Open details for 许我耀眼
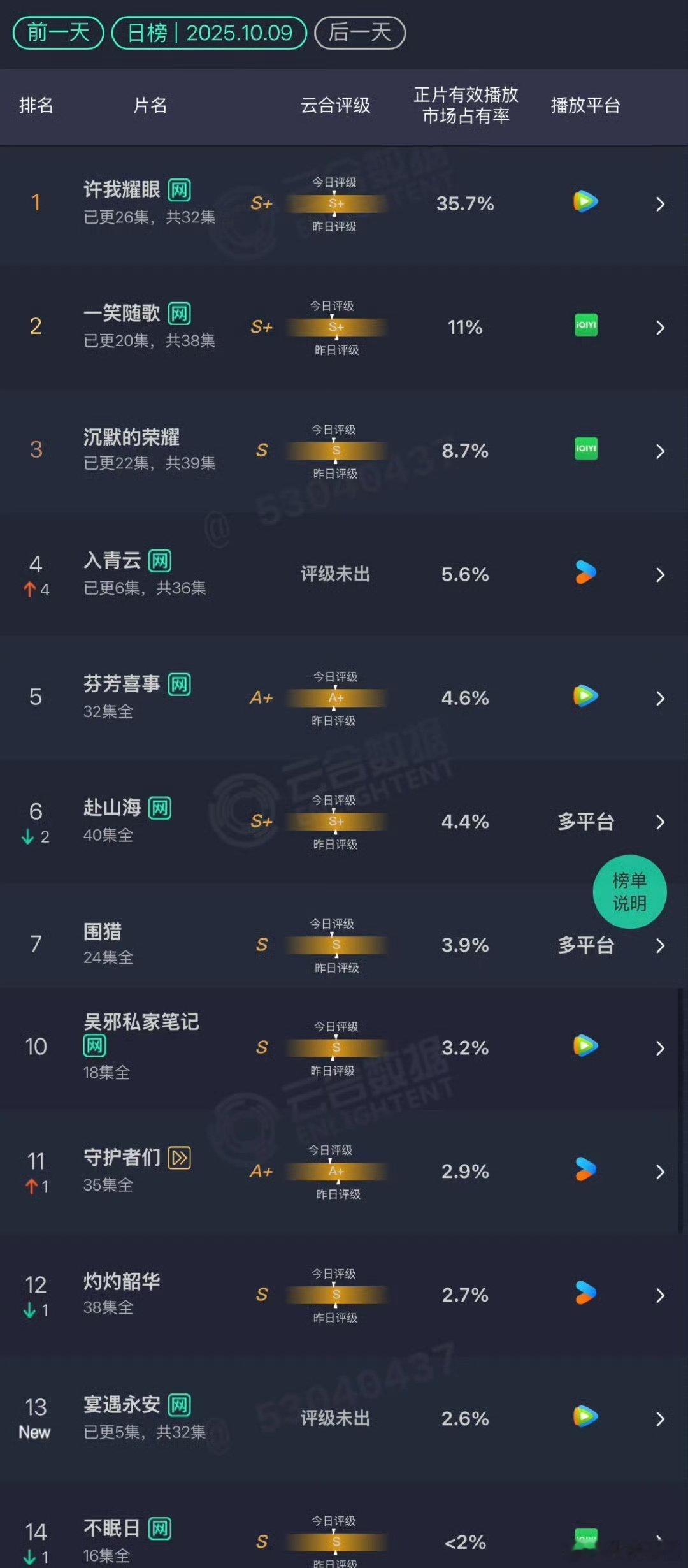The width and height of the screenshot is (688, 1568). coord(344,204)
